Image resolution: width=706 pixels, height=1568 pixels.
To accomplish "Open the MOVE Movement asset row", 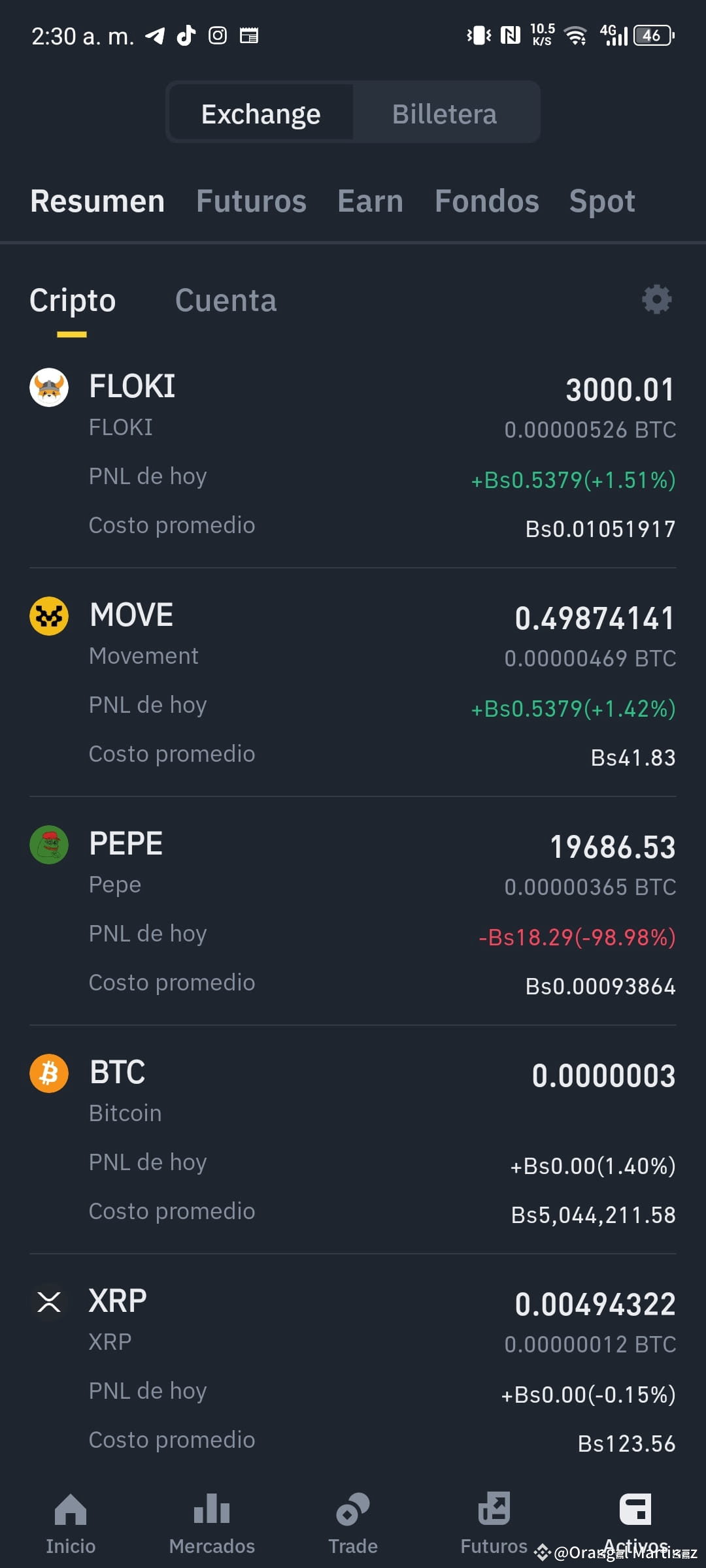I will pos(353,683).
